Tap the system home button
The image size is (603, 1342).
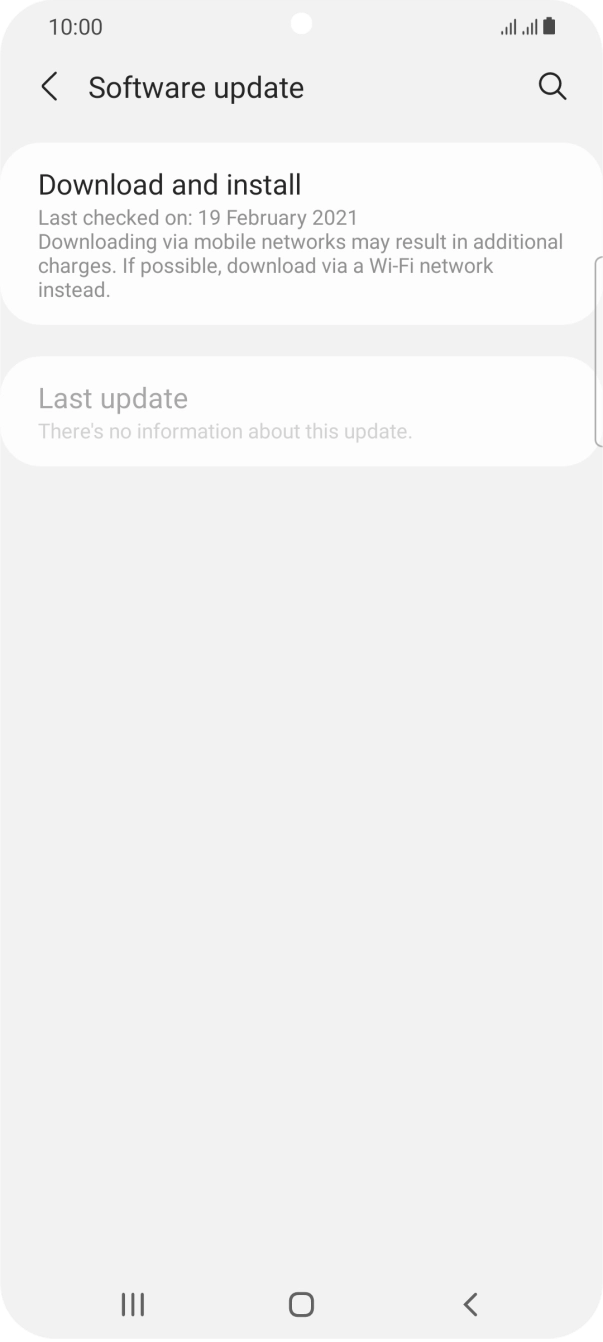[301, 1304]
